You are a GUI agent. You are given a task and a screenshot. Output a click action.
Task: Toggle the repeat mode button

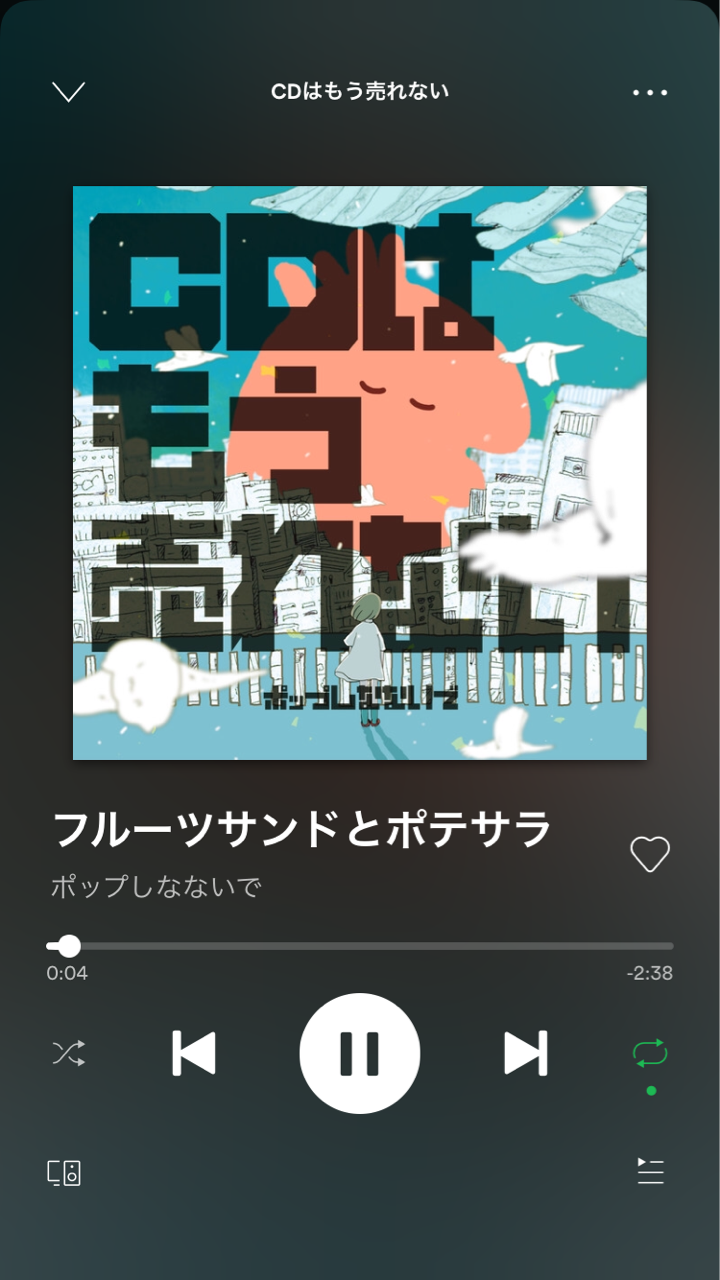tap(650, 1053)
